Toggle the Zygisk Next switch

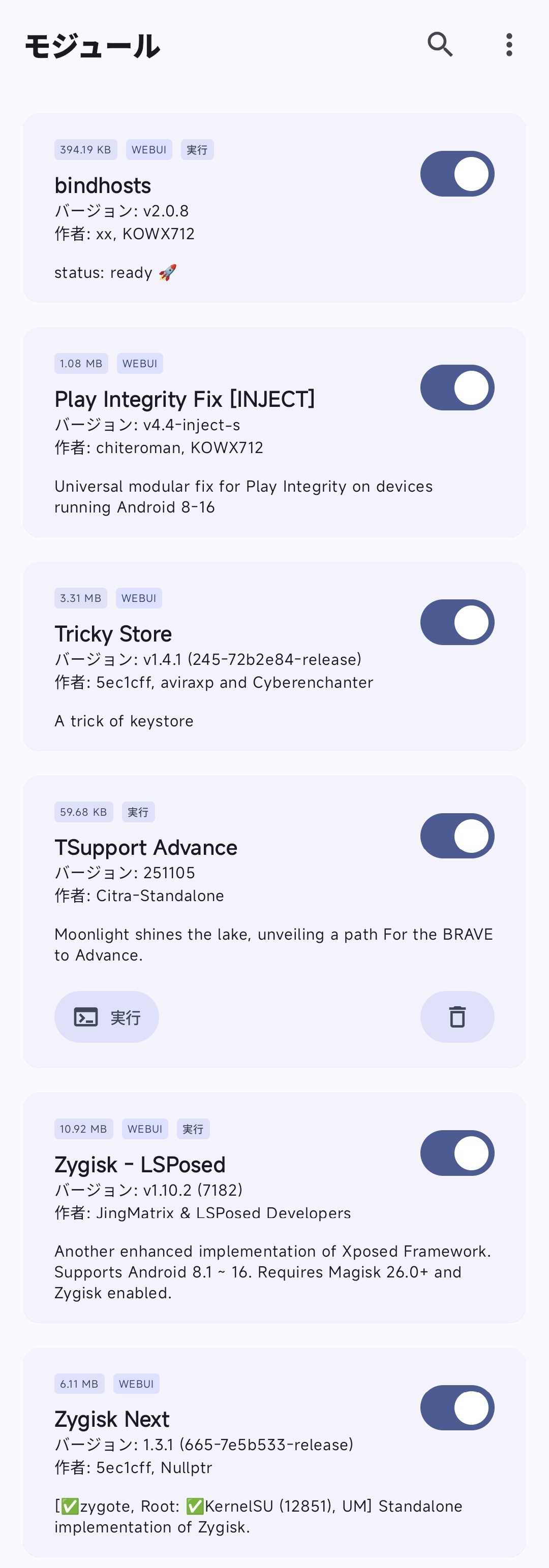point(457,1407)
